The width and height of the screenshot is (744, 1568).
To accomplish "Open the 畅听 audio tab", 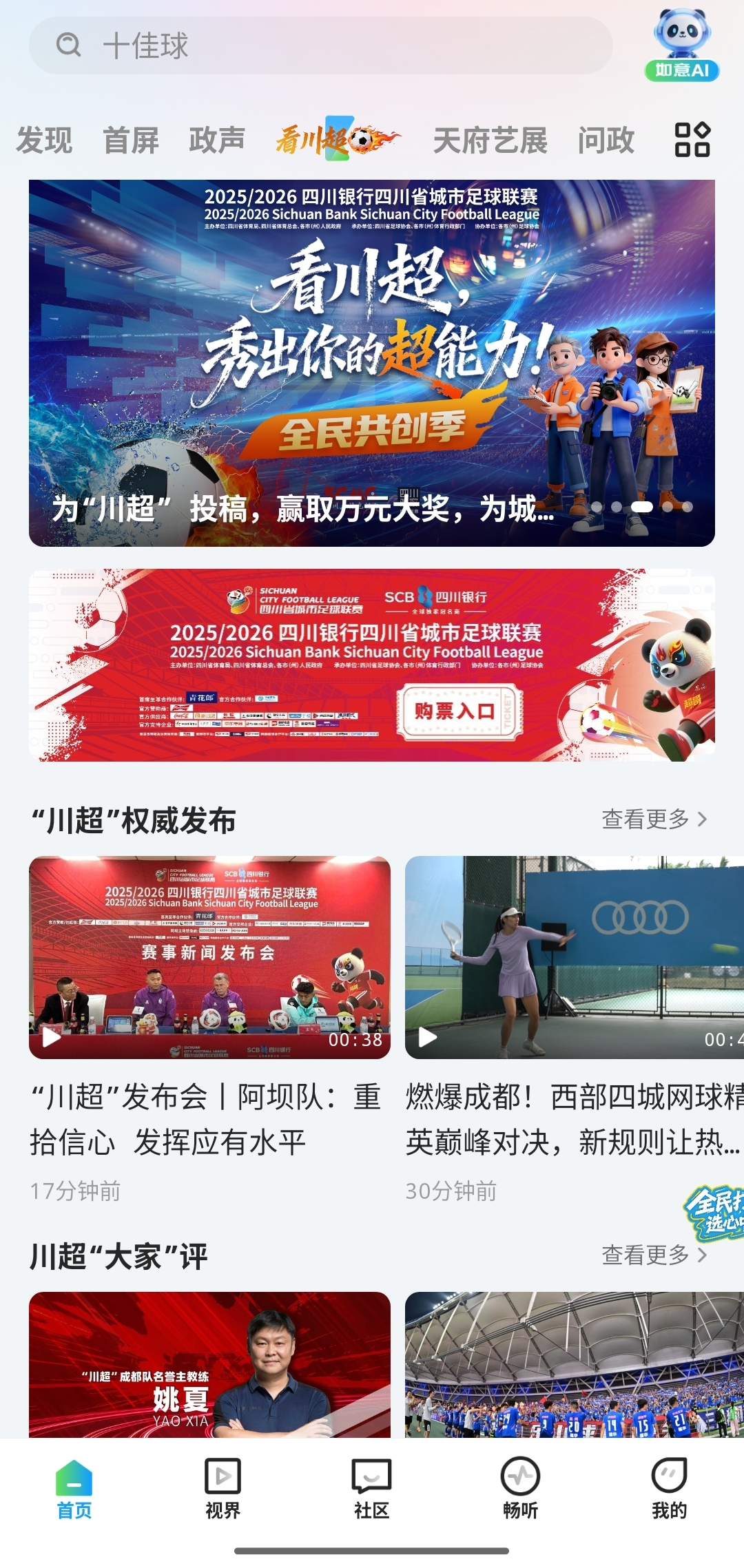I will (520, 1489).
